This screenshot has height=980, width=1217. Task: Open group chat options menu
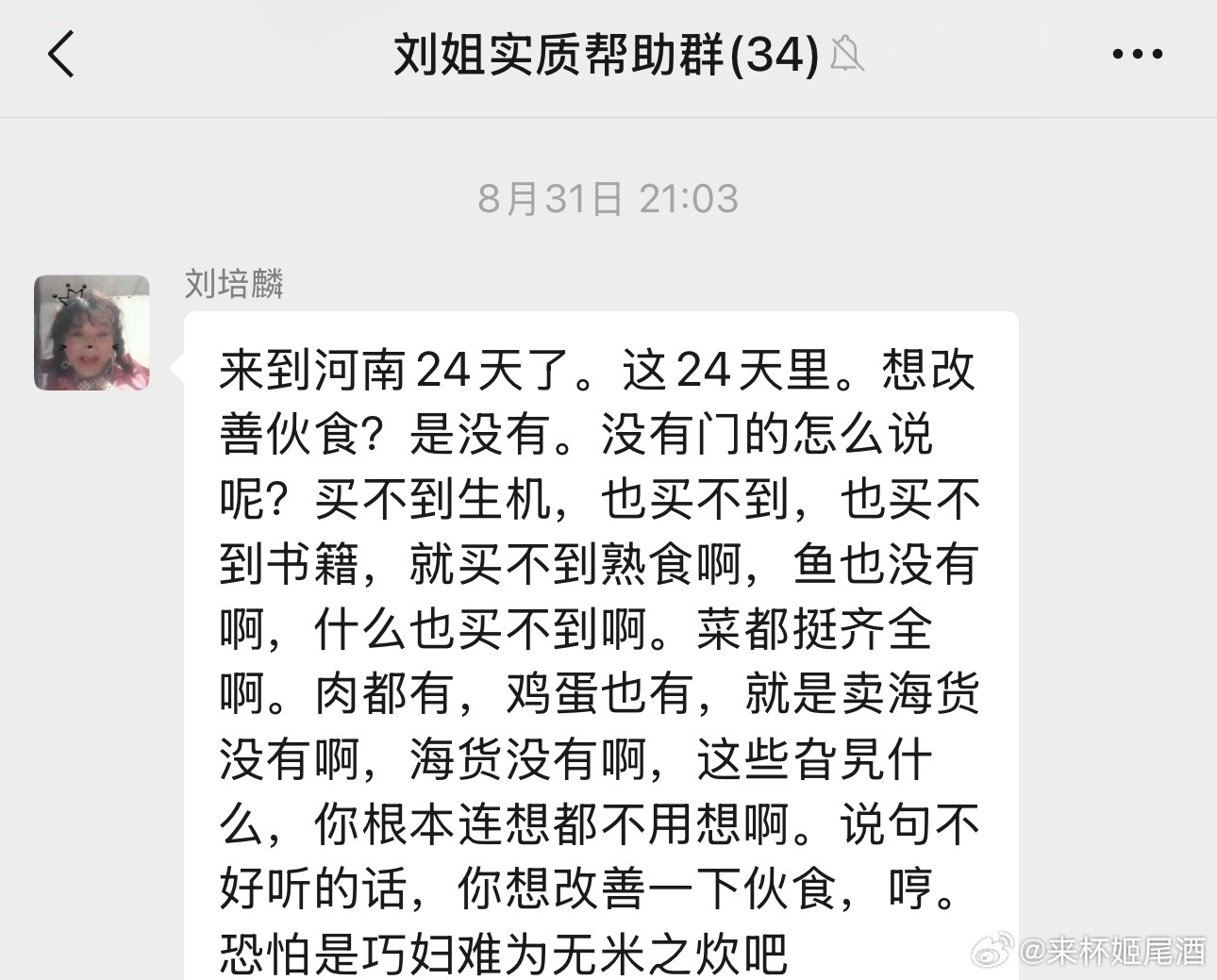1137,54
